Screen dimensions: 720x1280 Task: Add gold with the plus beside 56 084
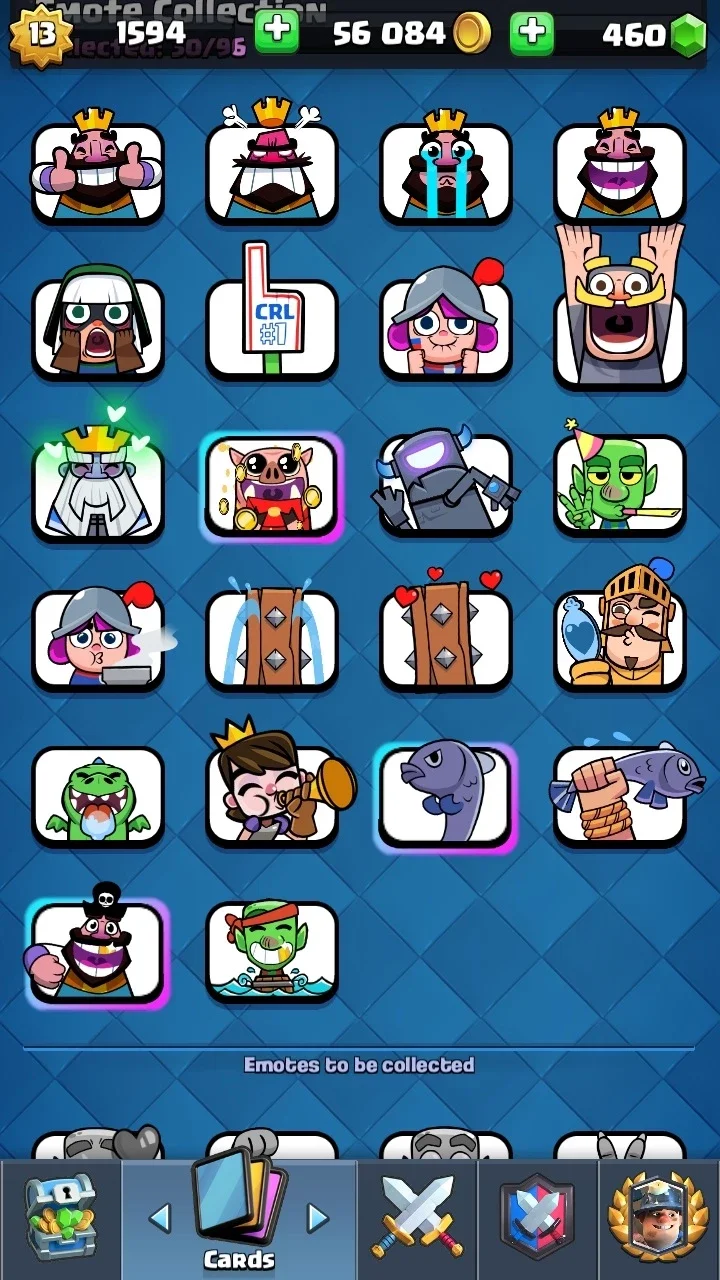tap(532, 34)
